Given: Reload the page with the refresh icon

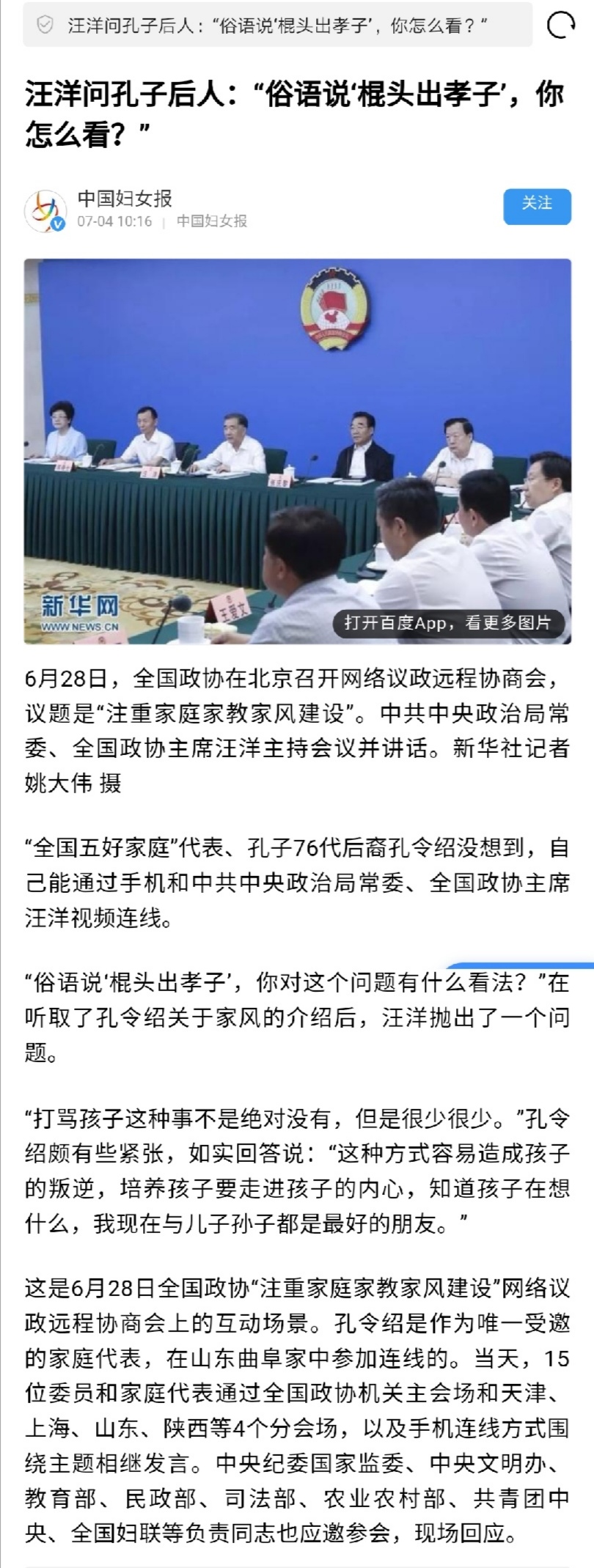Looking at the screenshot, I should (561, 26).
